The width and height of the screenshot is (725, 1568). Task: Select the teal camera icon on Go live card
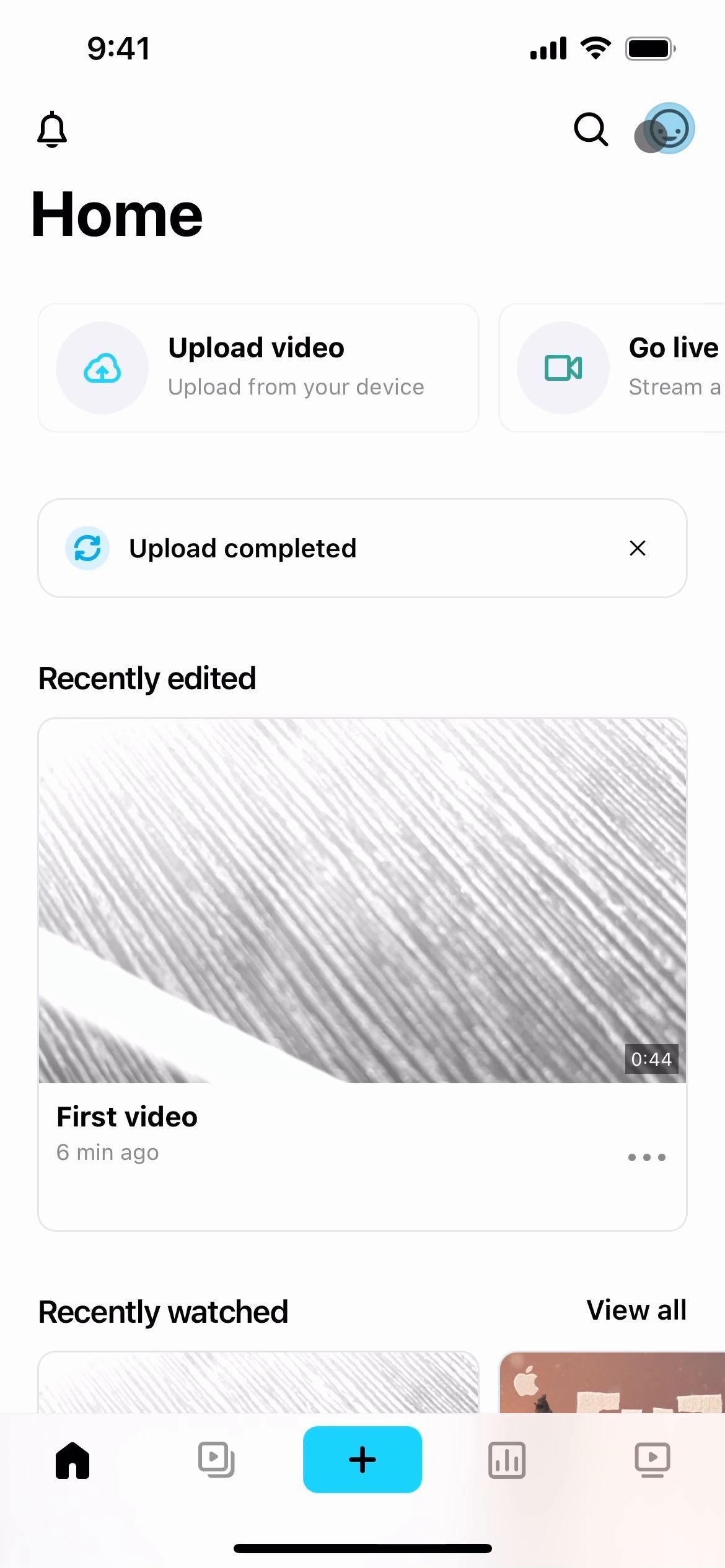click(x=563, y=367)
